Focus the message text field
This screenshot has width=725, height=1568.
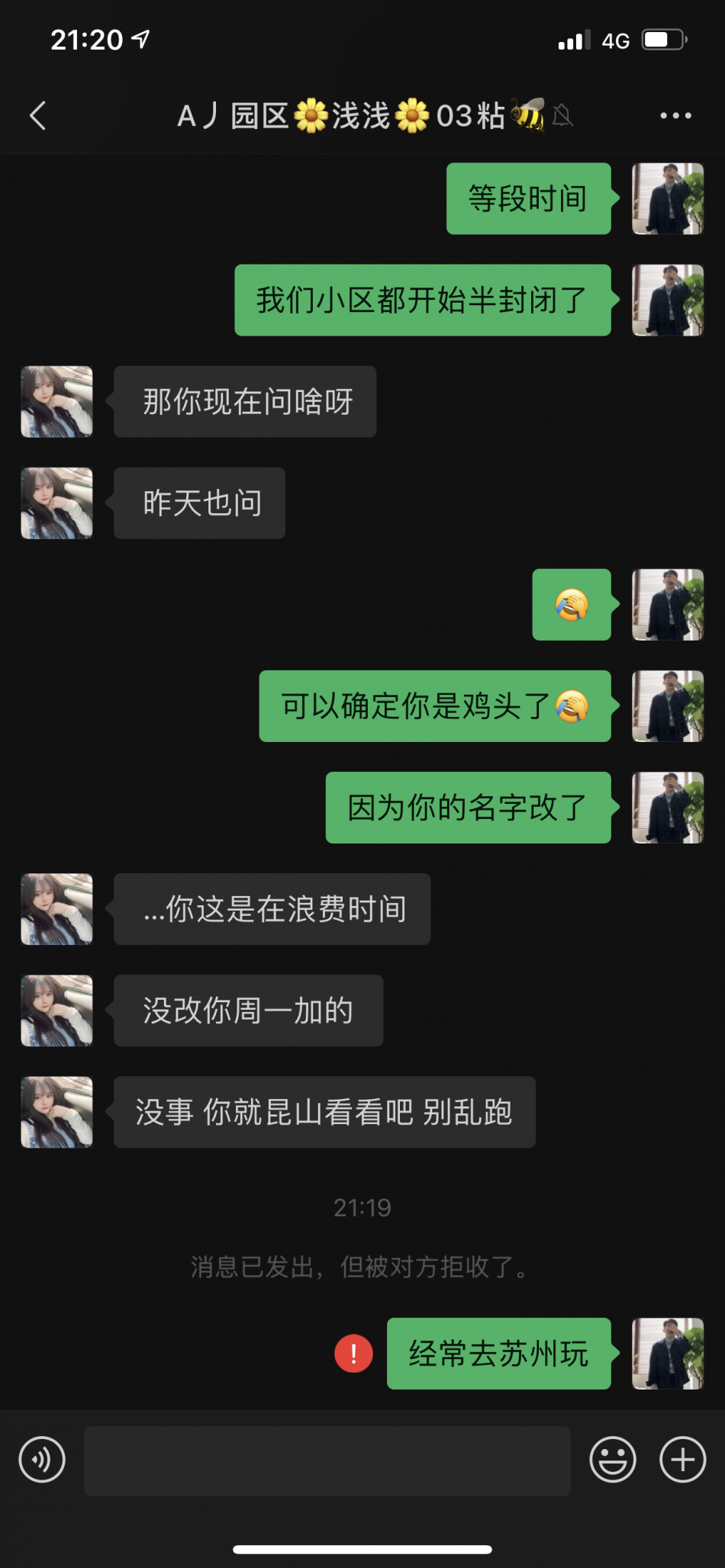click(327, 1460)
